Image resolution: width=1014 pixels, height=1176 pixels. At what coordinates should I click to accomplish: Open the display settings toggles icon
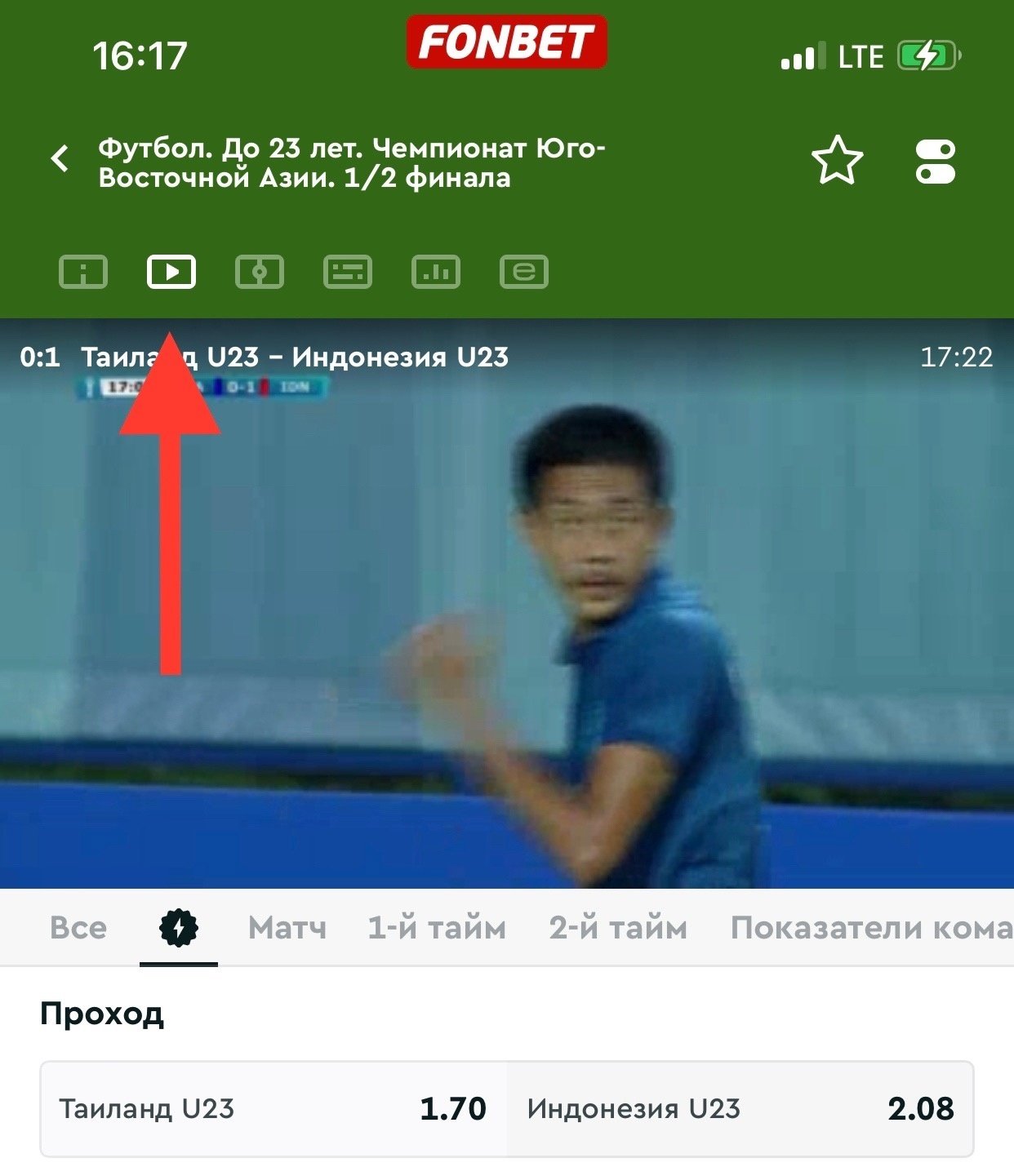pyautogui.click(x=935, y=162)
